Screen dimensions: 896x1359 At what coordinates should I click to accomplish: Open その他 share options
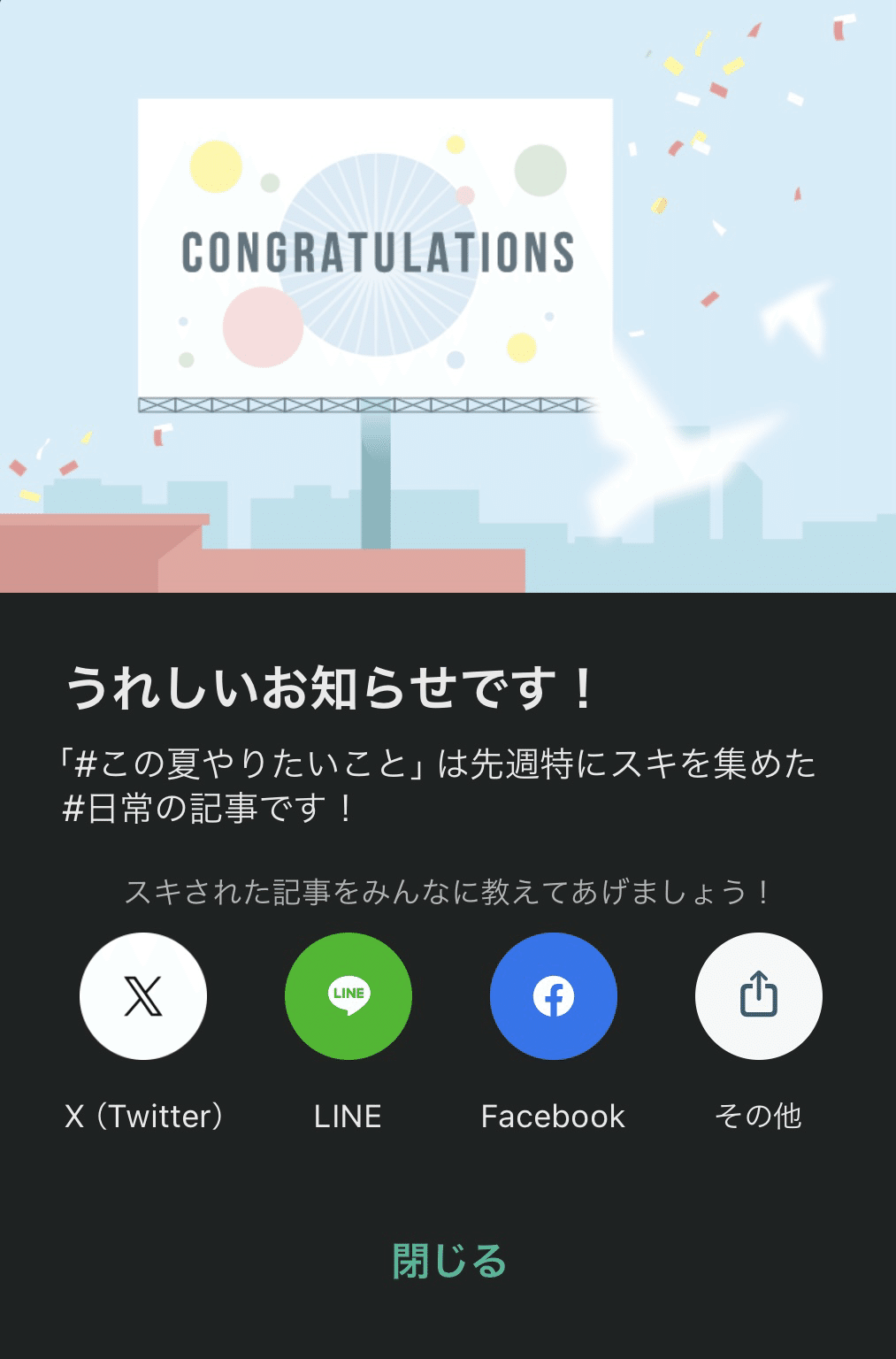click(x=759, y=996)
